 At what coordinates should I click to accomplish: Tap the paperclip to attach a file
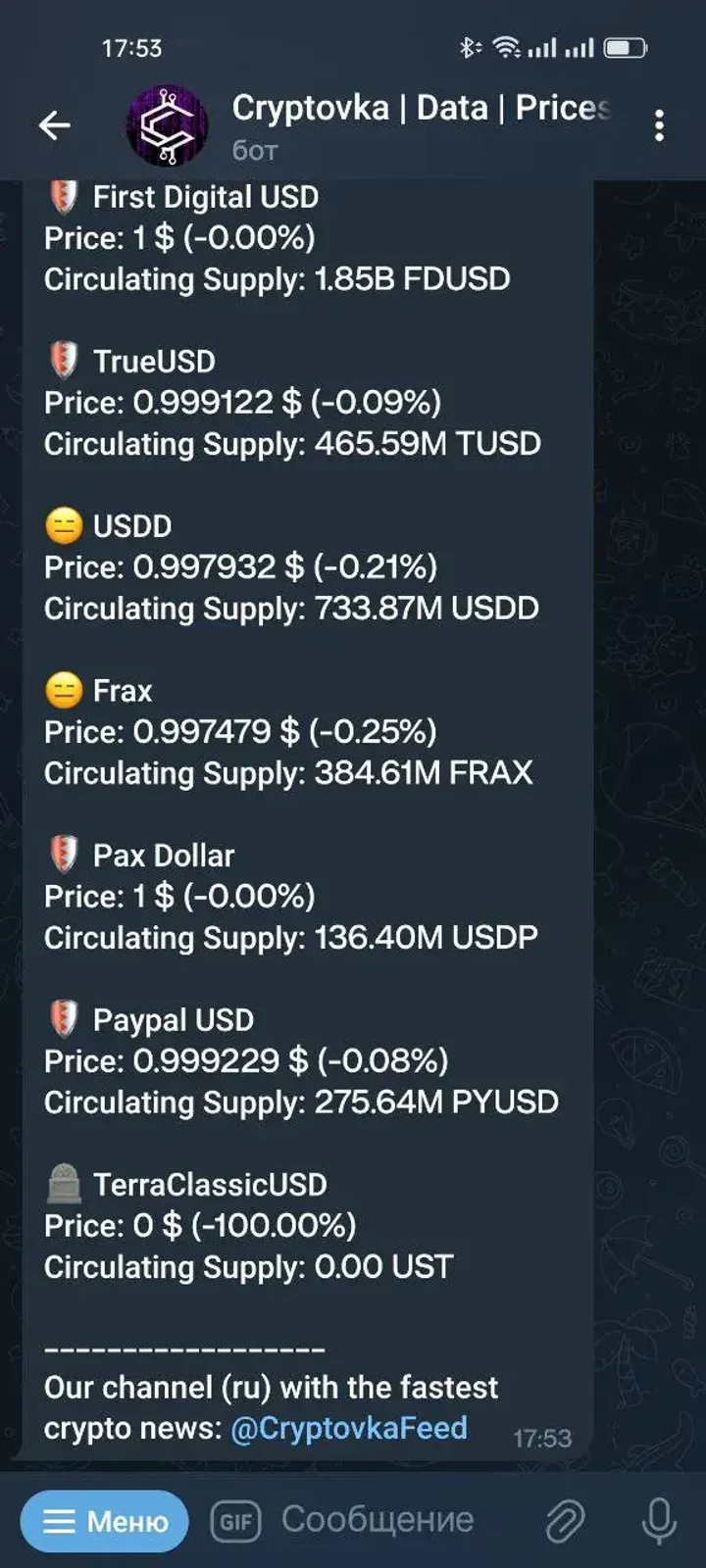pos(566,1520)
